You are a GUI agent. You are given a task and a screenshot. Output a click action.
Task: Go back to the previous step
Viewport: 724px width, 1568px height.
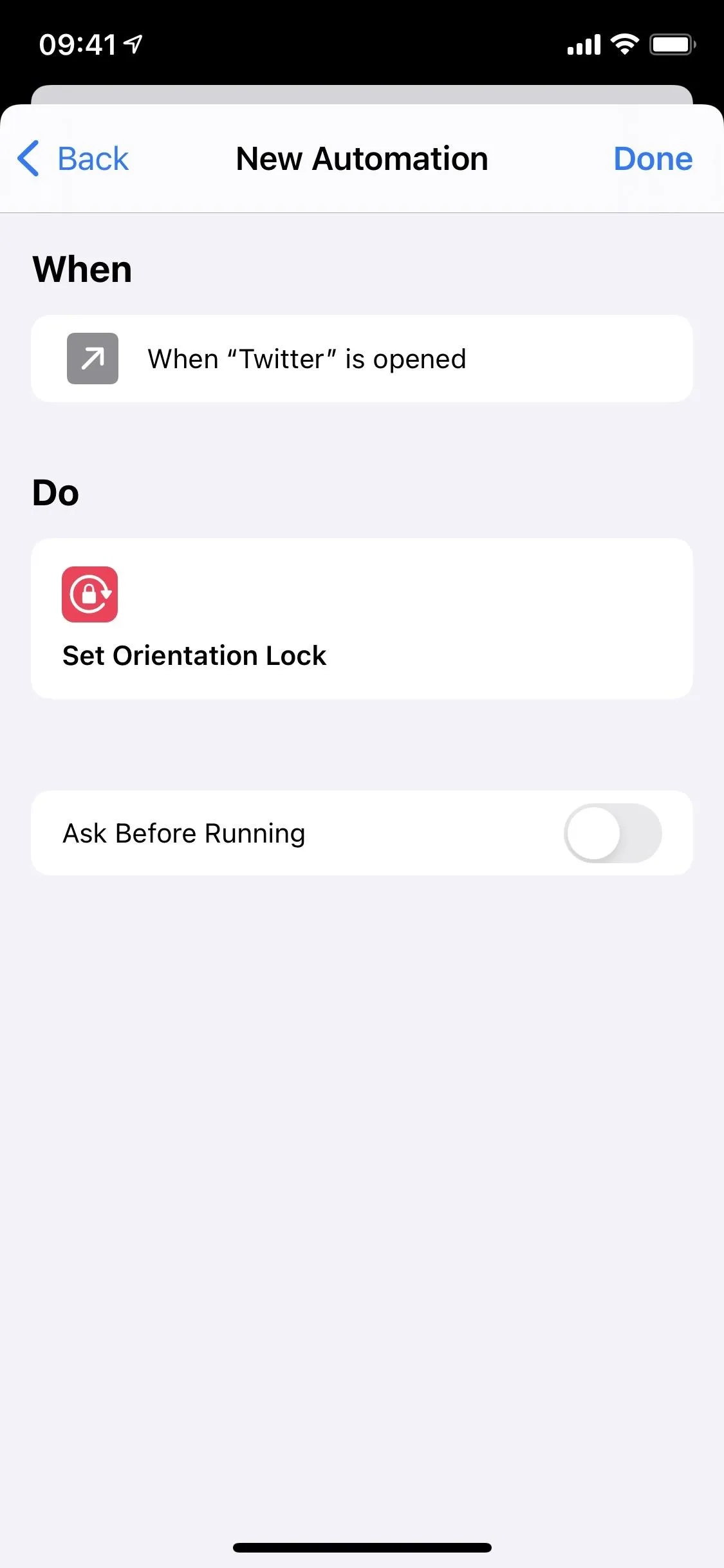coord(73,159)
